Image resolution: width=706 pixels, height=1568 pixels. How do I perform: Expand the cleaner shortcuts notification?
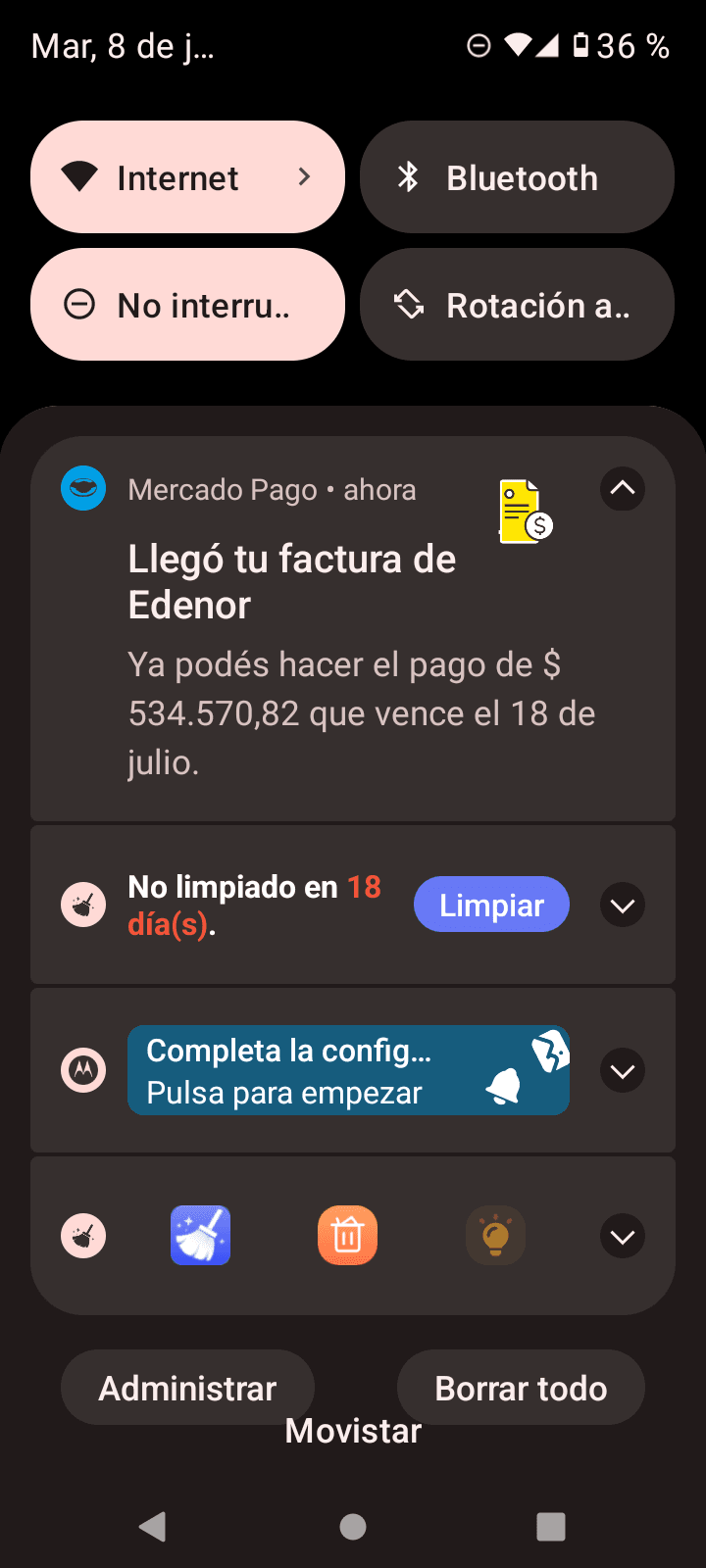point(623,1237)
